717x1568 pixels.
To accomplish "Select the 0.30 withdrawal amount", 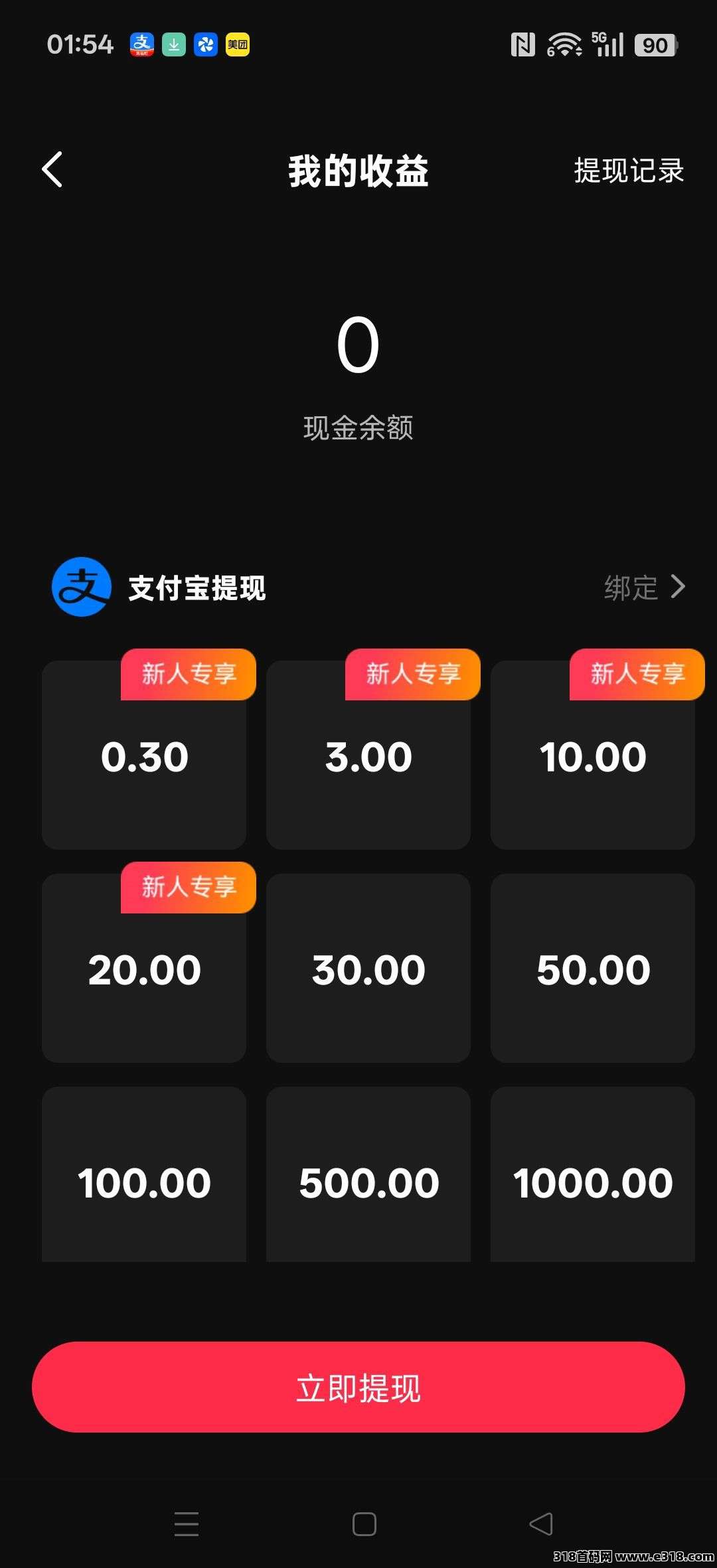I will point(144,757).
